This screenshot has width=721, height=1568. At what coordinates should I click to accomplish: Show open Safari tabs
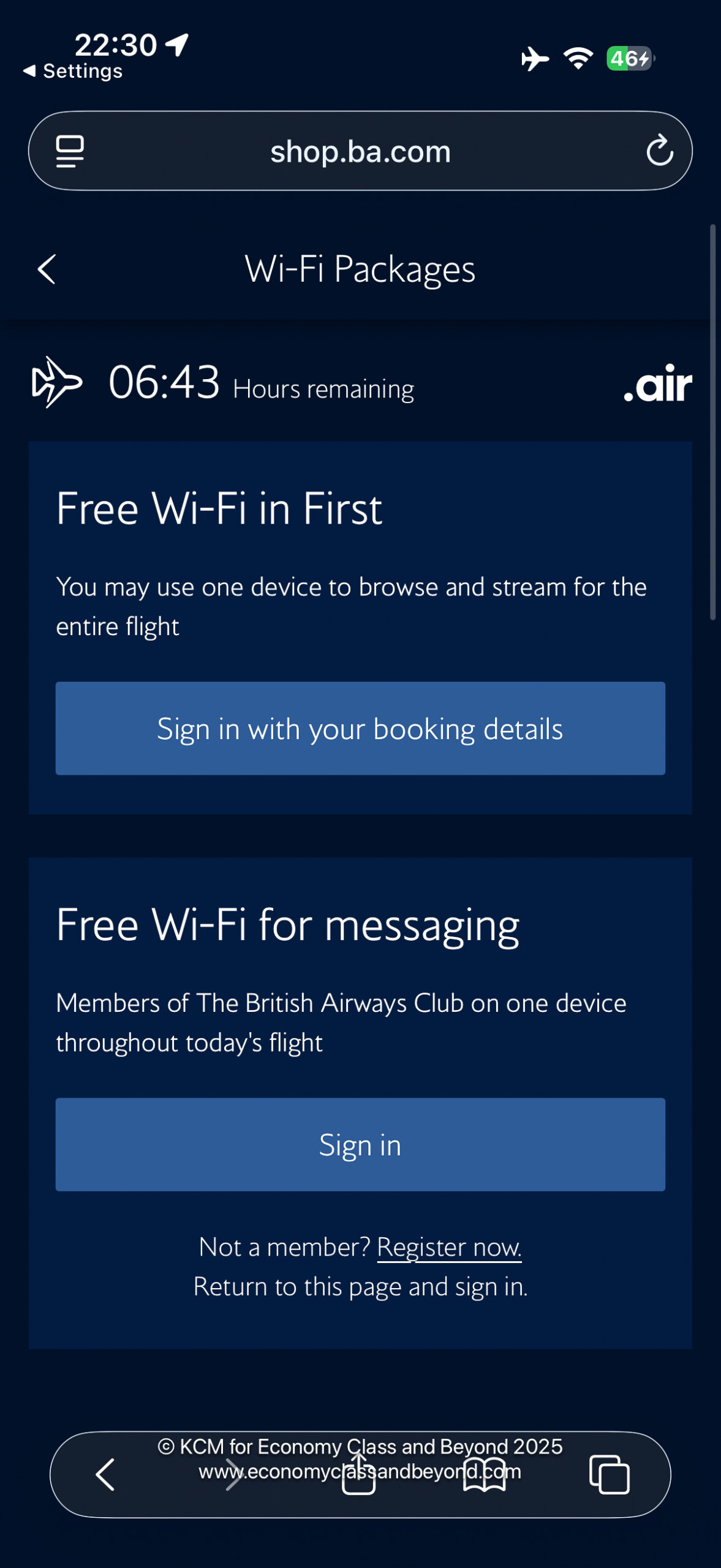[x=609, y=1474]
